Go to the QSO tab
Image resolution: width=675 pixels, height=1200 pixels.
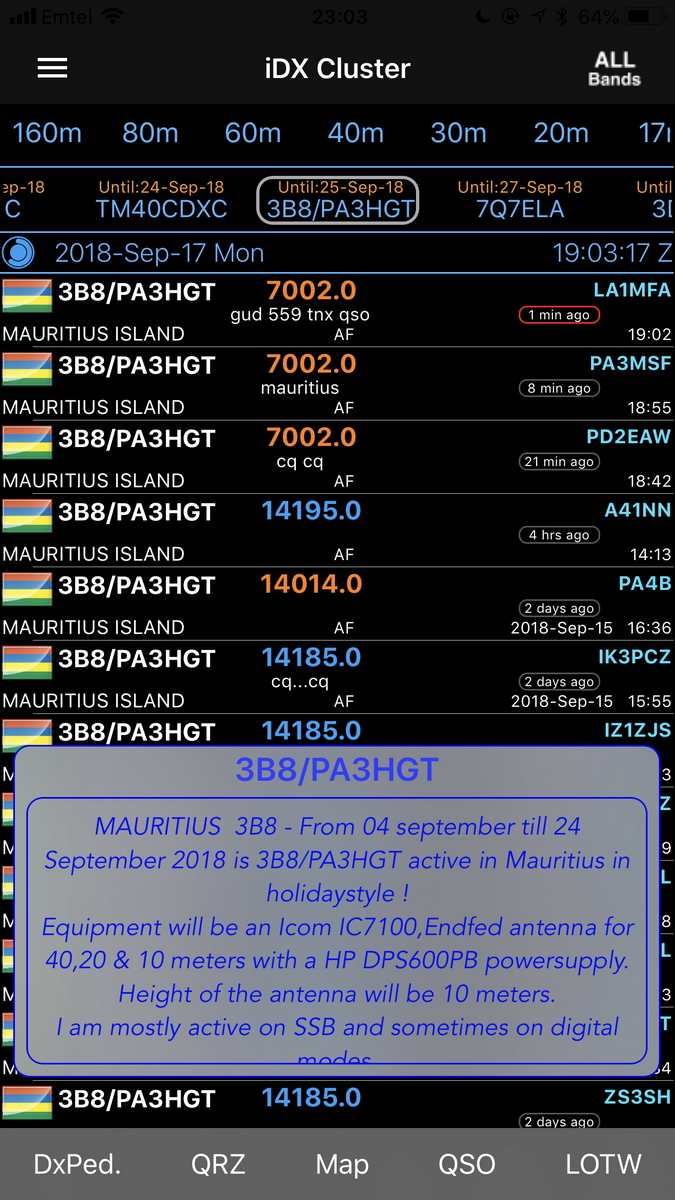(467, 1164)
